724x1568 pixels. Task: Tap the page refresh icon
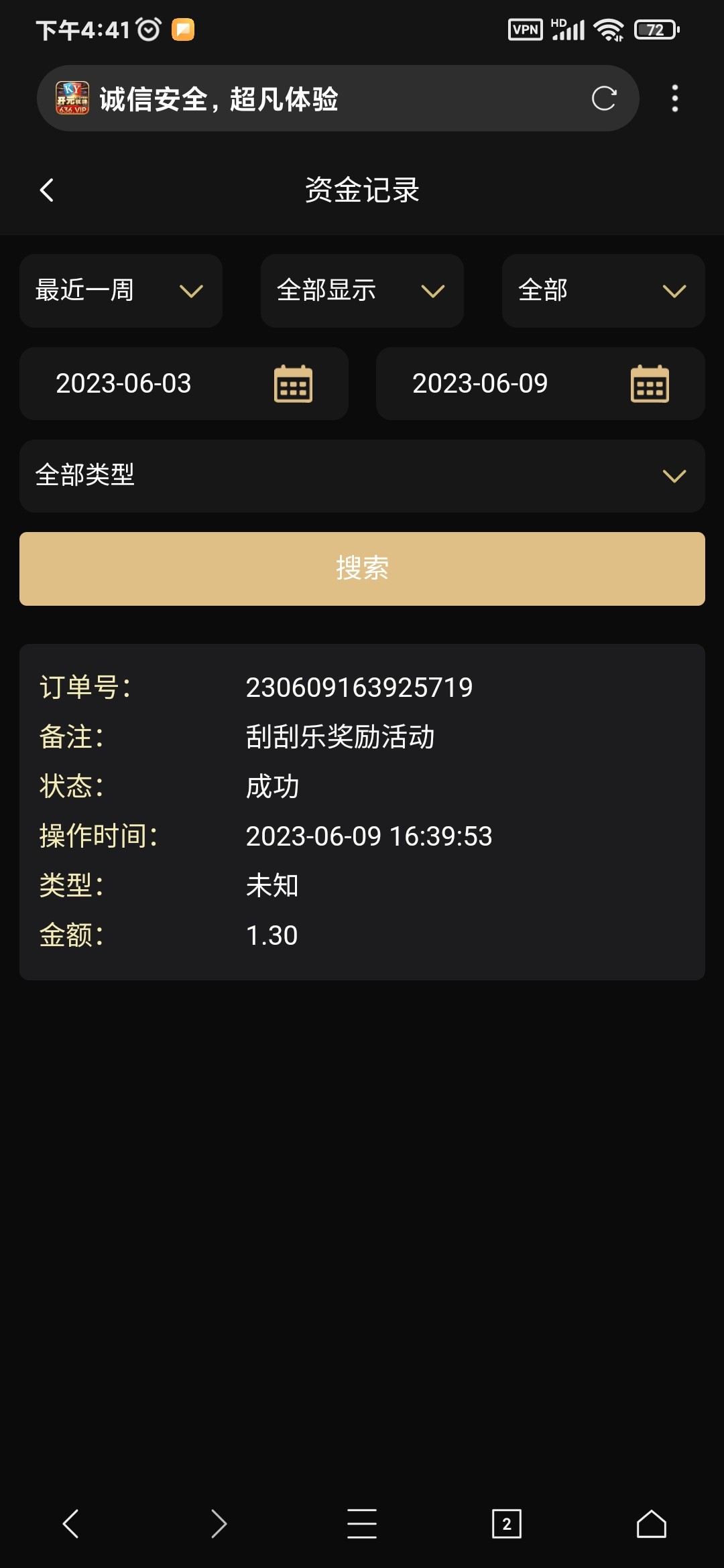pyautogui.click(x=604, y=98)
